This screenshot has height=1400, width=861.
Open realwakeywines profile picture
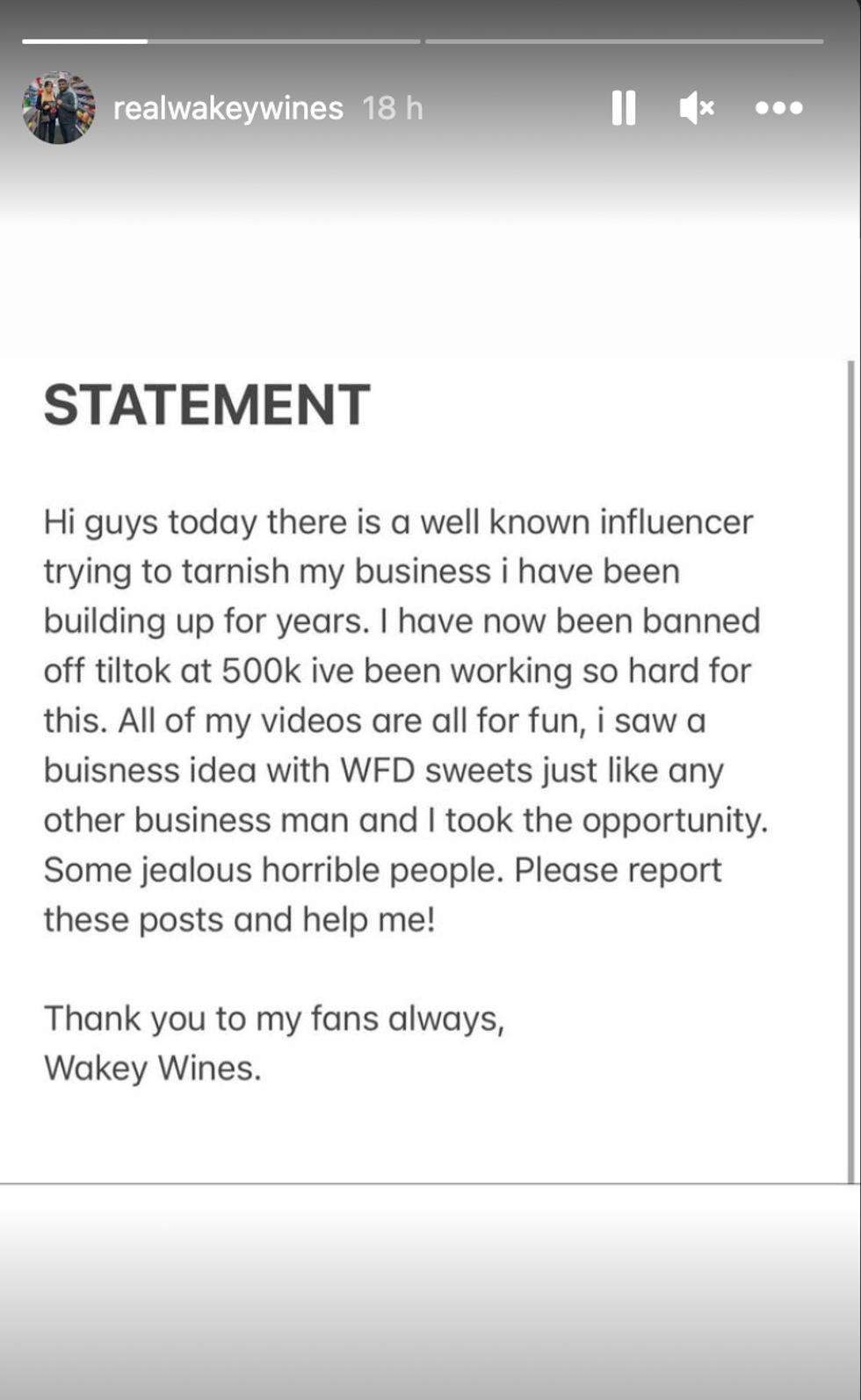59,108
